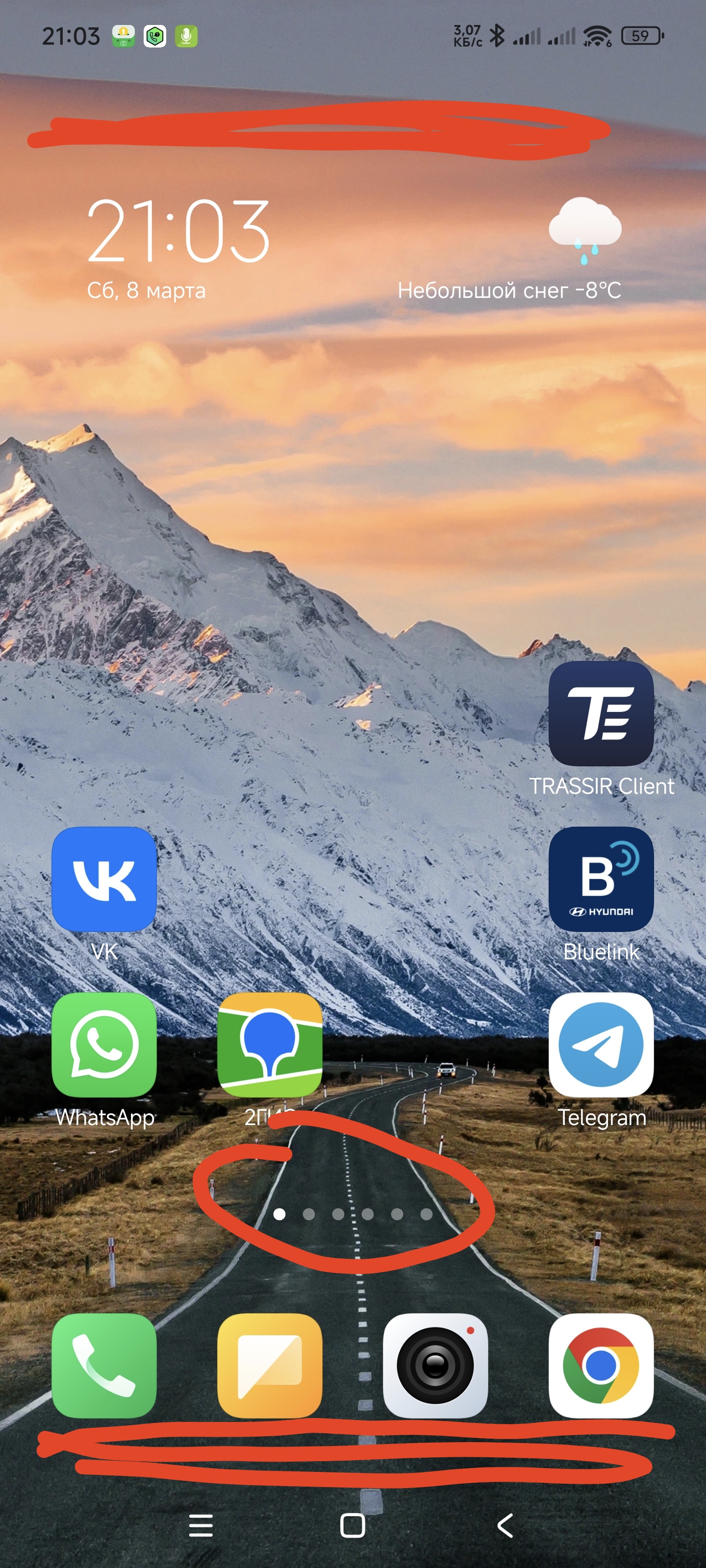Image resolution: width=706 pixels, height=1568 pixels.
Task: Tap the system back arrow
Action: point(505,1525)
